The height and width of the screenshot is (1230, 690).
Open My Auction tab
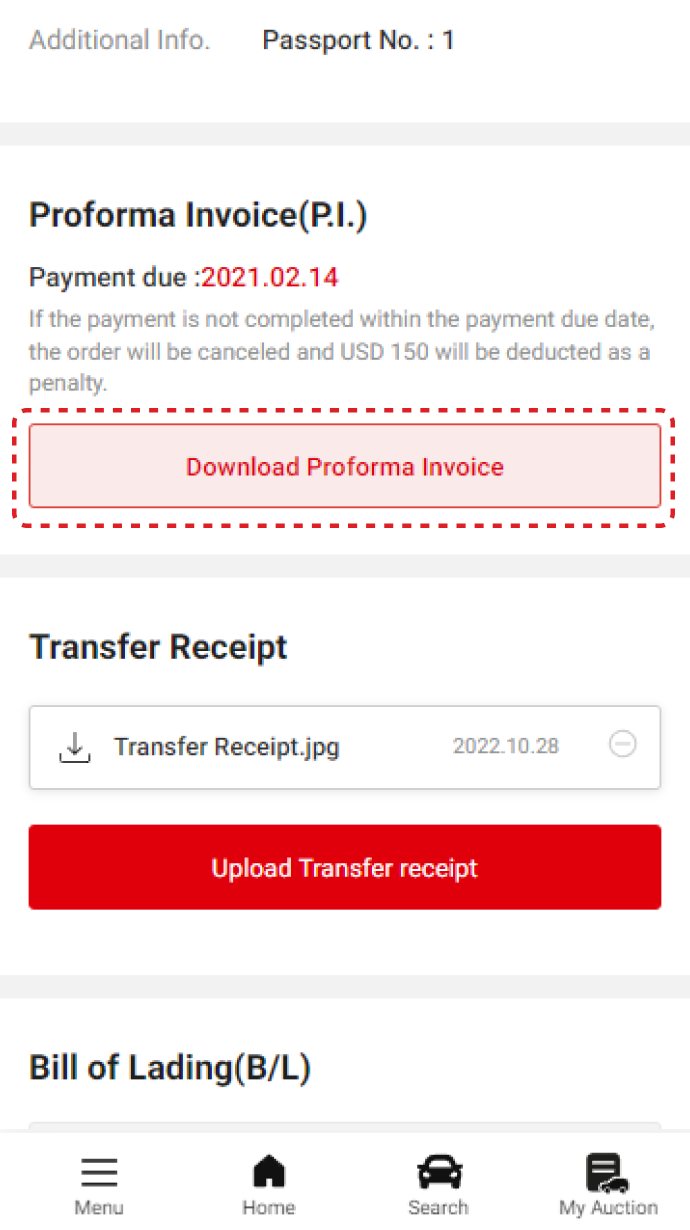tap(607, 1185)
